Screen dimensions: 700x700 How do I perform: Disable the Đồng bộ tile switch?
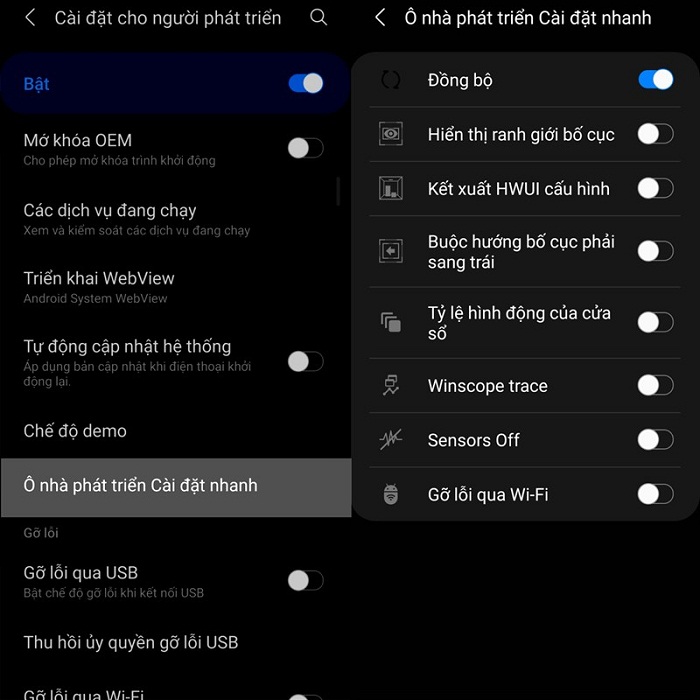(656, 80)
